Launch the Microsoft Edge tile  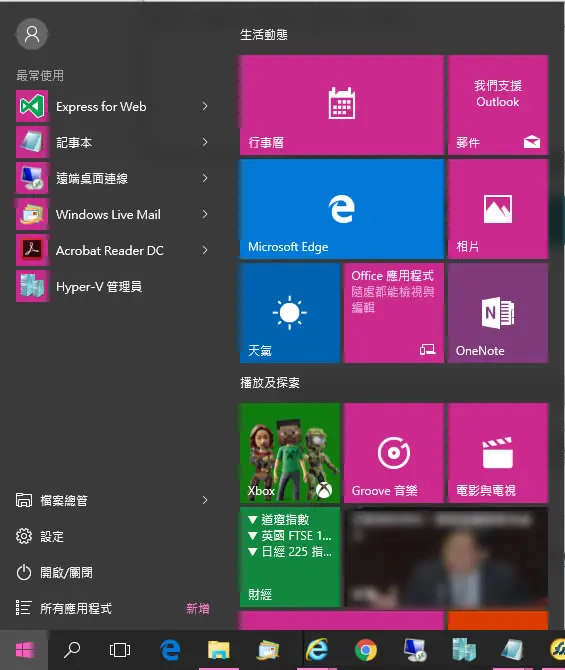(341, 209)
